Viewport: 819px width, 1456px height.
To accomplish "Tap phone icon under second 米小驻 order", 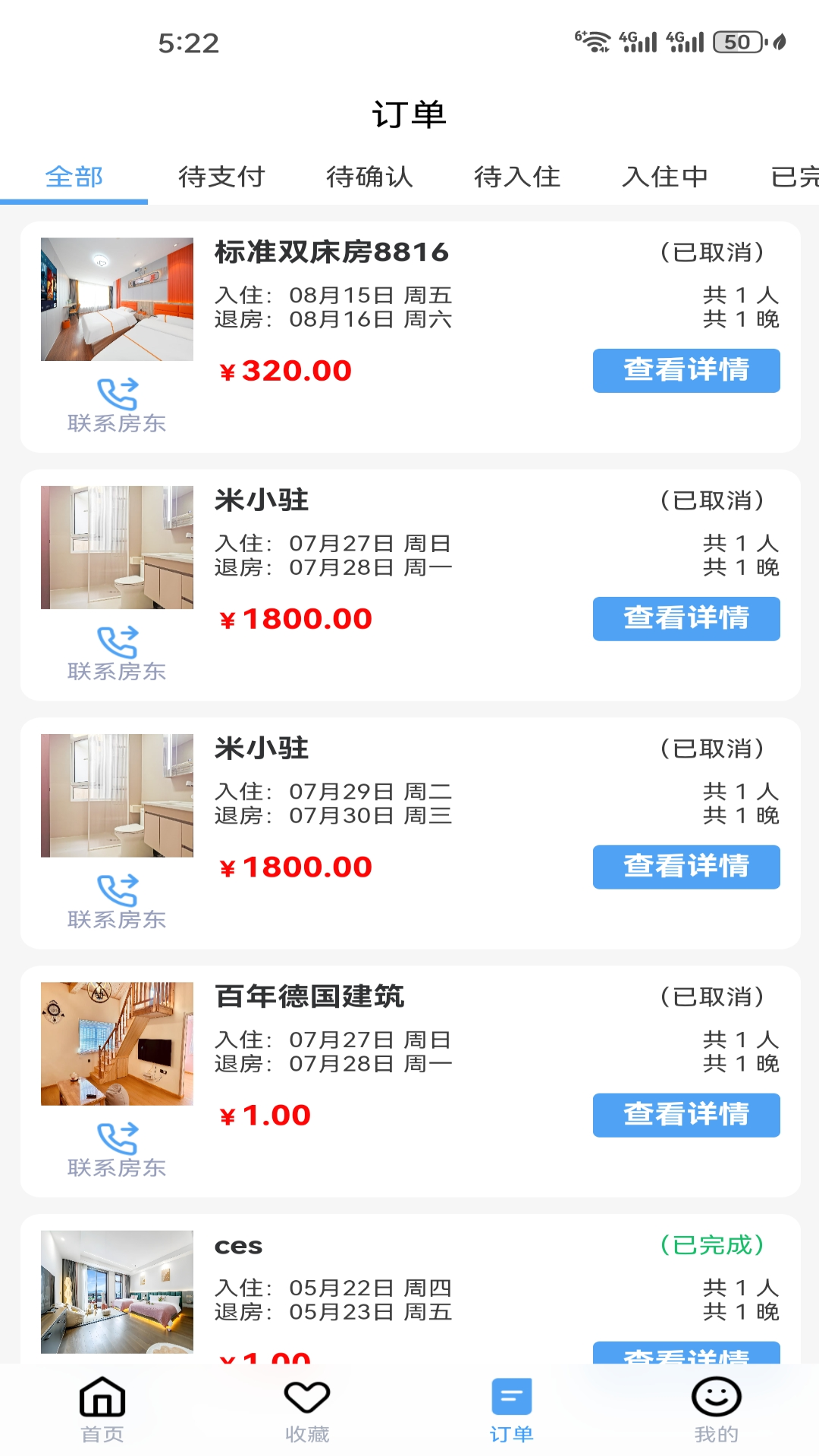I will (x=115, y=890).
